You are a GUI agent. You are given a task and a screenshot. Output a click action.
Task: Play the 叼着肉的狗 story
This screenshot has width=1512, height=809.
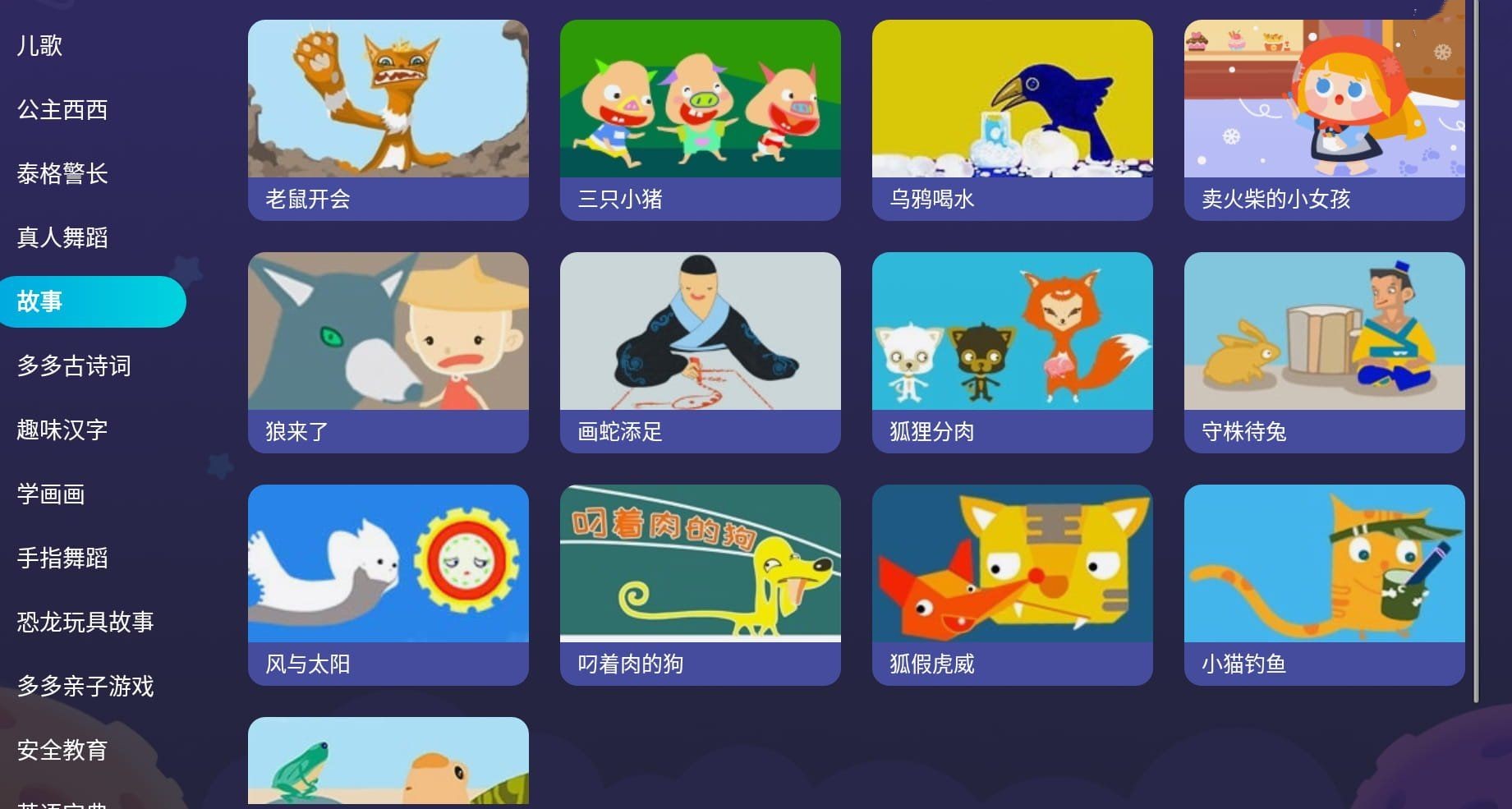click(700, 584)
